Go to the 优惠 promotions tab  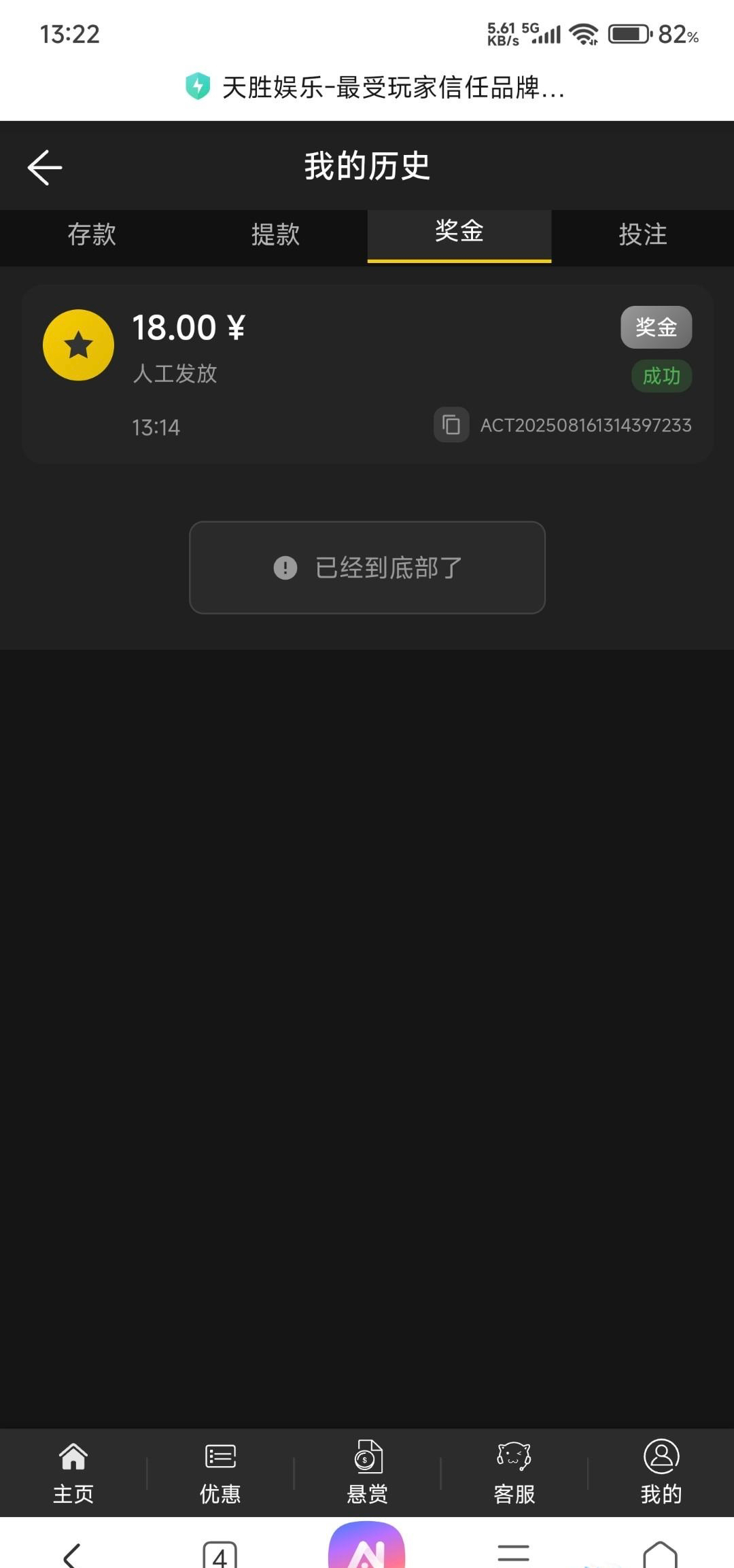click(x=220, y=1472)
